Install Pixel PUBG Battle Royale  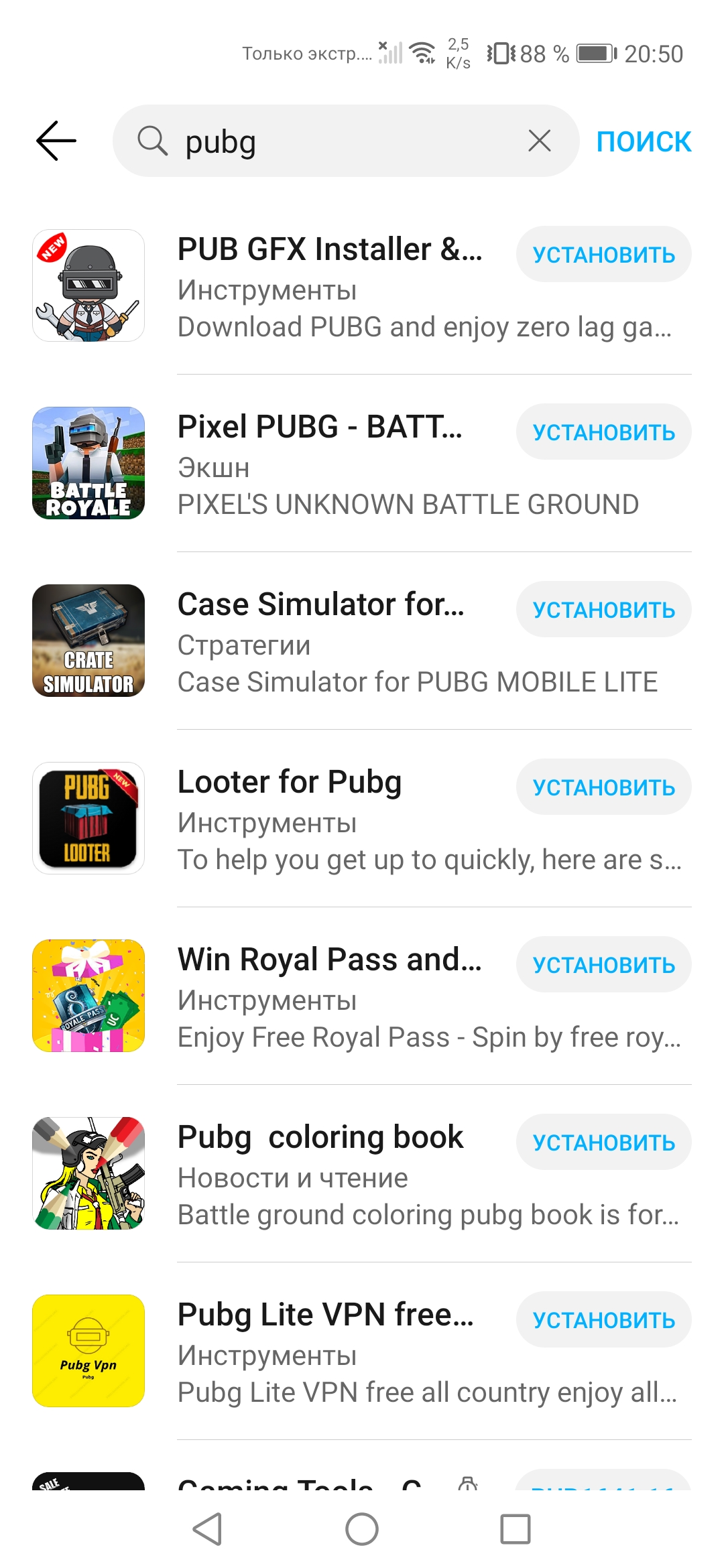tap(603, 432)
